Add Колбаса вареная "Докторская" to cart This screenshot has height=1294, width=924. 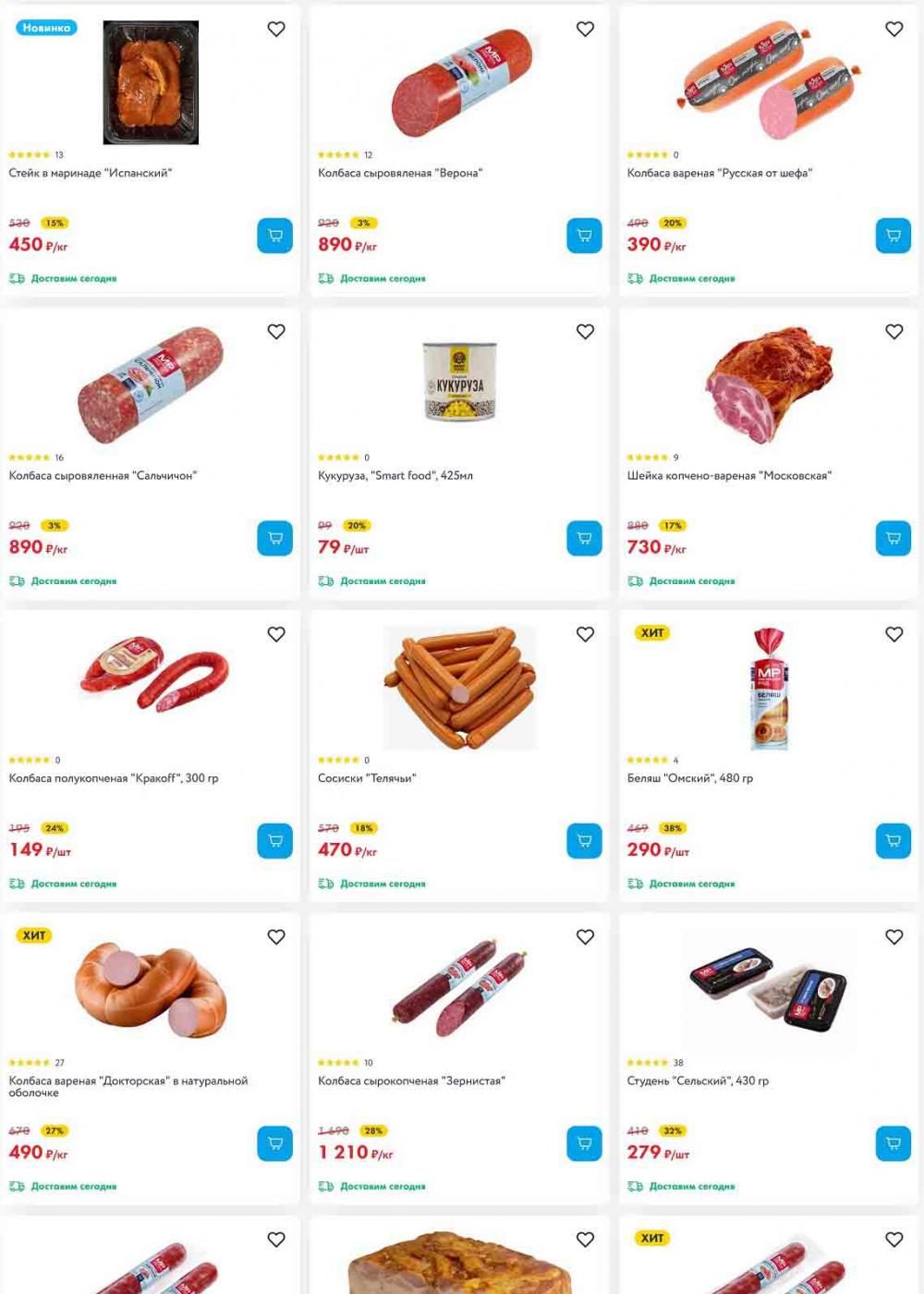tap(274, 1143)
